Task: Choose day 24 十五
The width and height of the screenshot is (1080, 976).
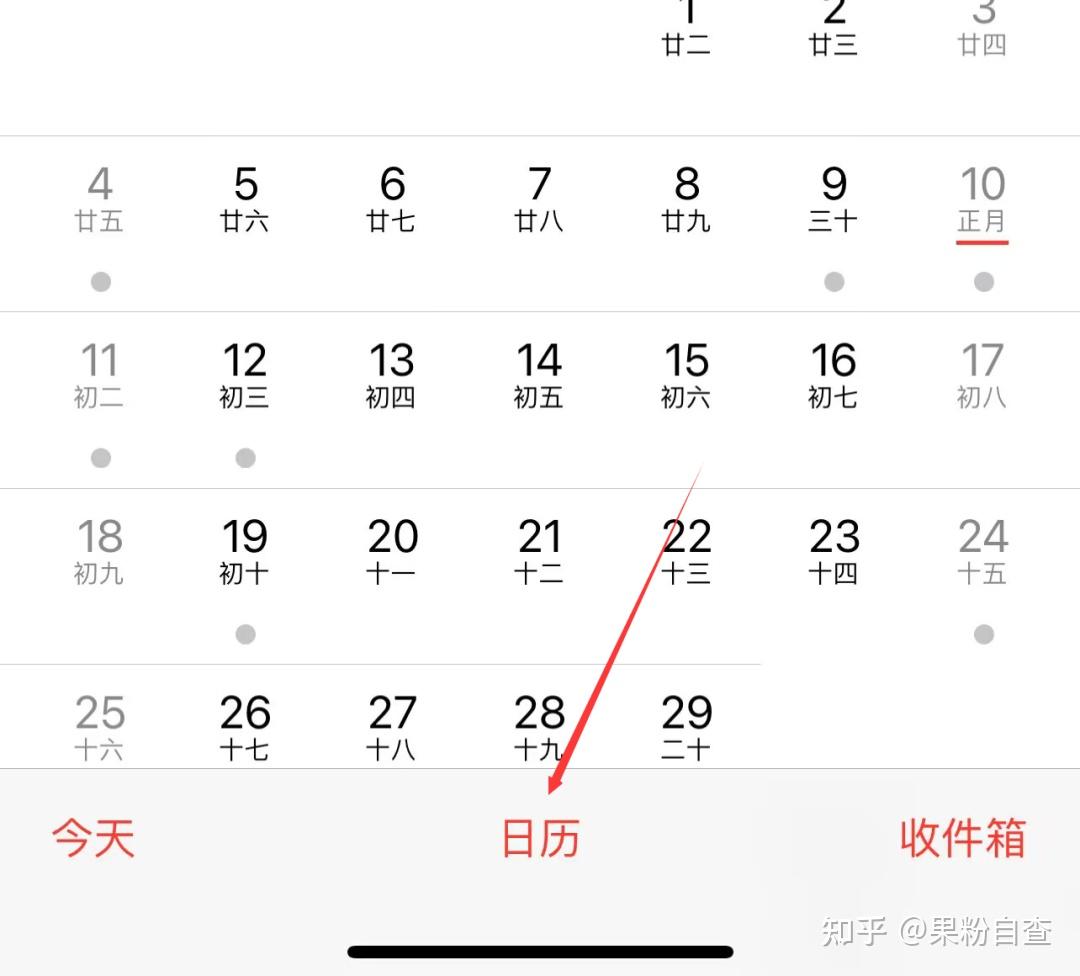Action: tap(982, 552)
